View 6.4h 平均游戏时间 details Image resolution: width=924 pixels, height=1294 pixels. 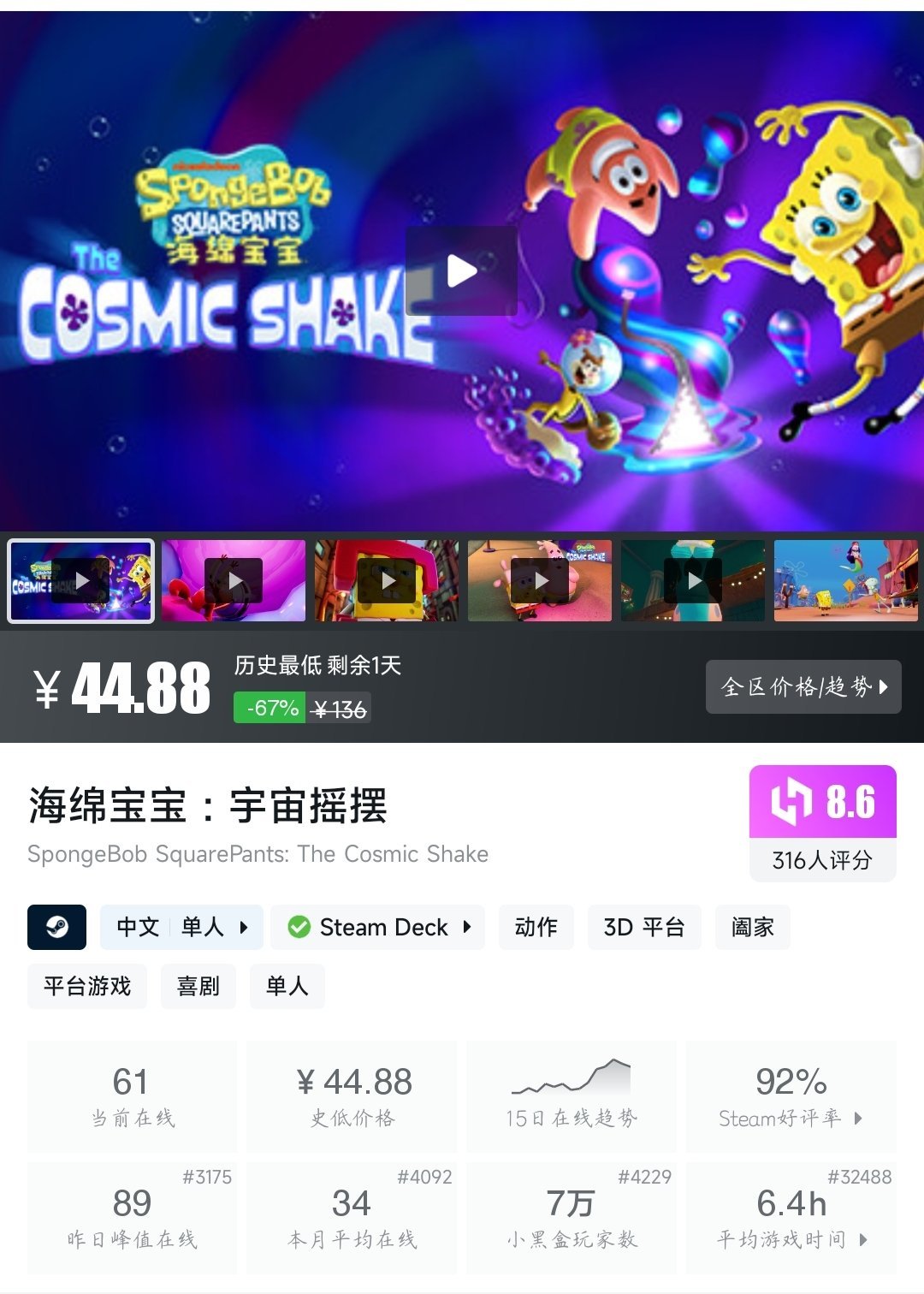[x=791, y=1217]
